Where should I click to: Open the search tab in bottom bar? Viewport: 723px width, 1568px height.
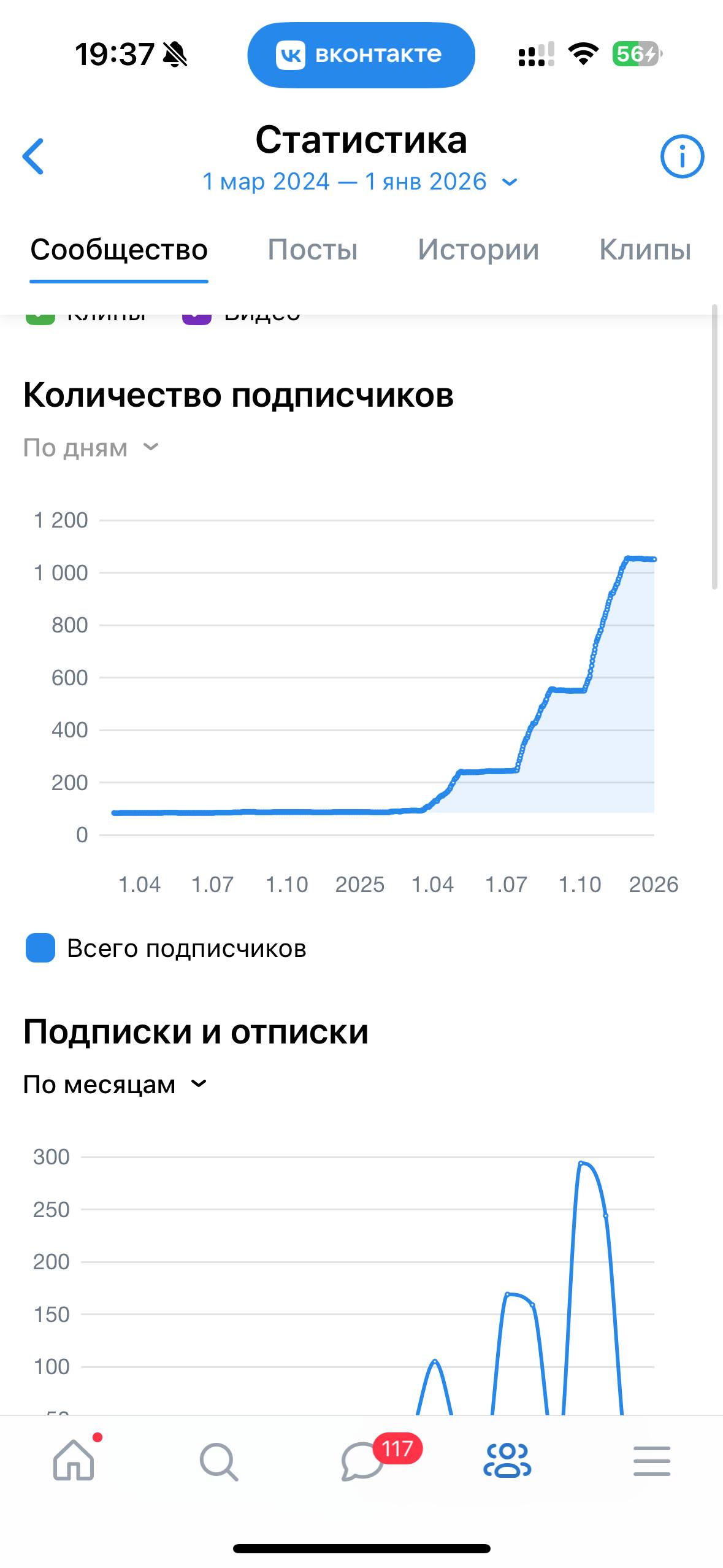tap(218, 1462)
